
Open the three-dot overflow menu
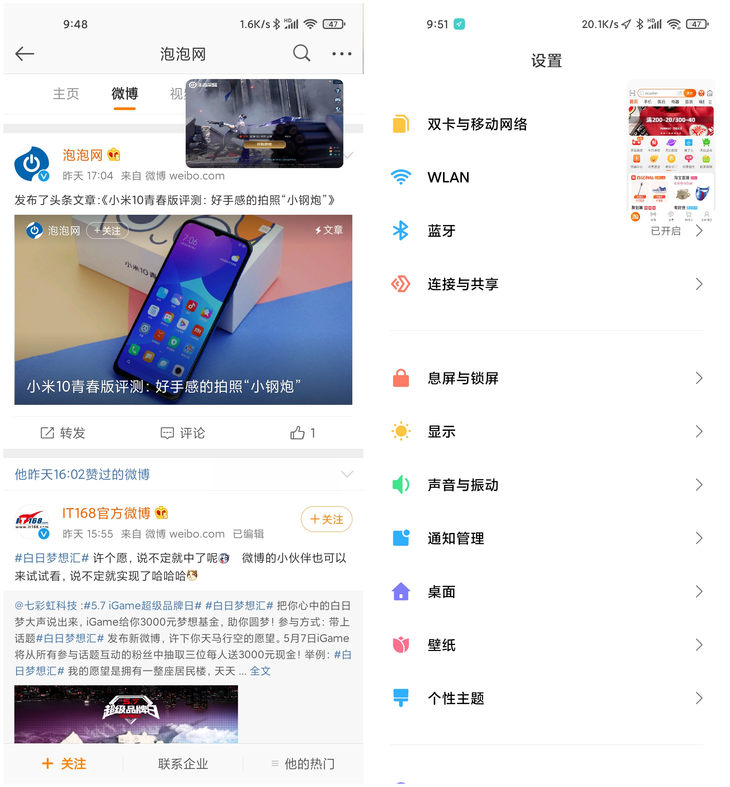coord(342,54)
